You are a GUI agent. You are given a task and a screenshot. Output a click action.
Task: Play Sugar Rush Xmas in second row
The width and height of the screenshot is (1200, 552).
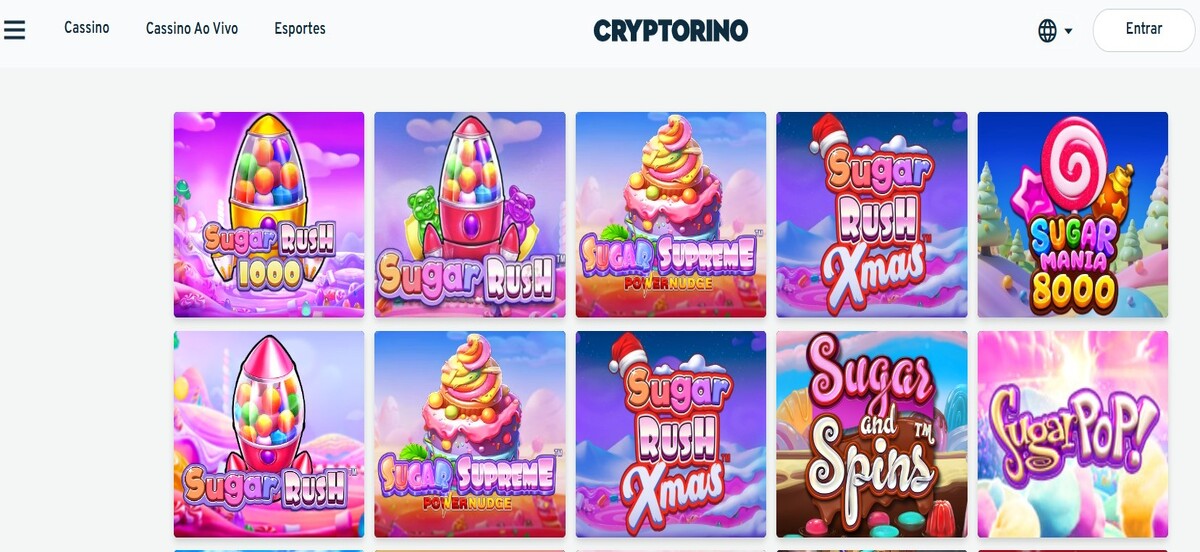click(670, 434)
